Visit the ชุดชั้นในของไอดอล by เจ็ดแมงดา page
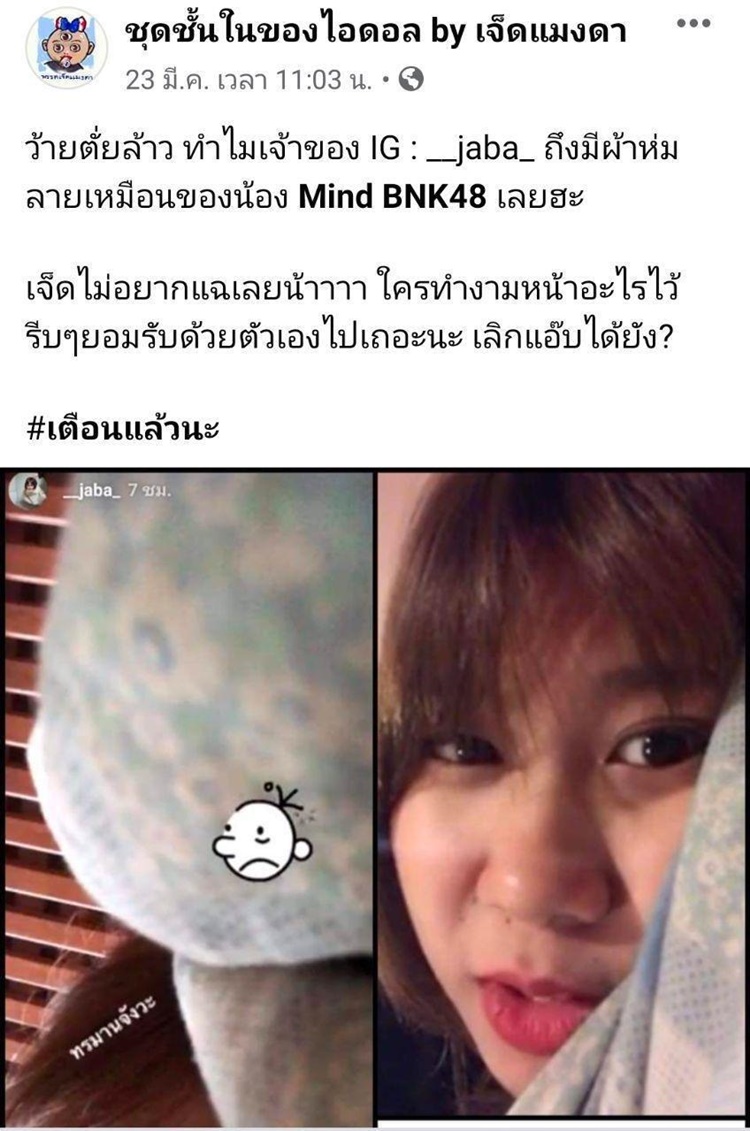The height and width of the screenshot is (1131, 750). tap(375, 32)
